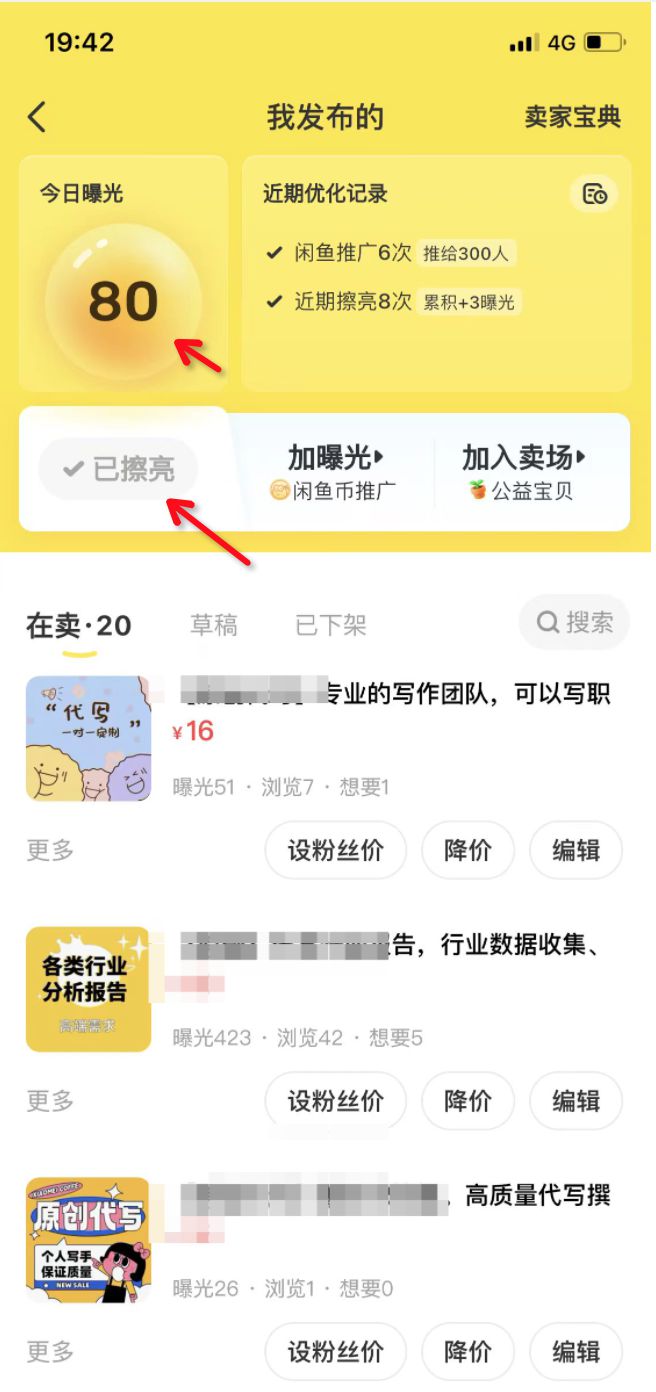
Task: Switch to the 草稿 tab
Action: coord(214,625)
